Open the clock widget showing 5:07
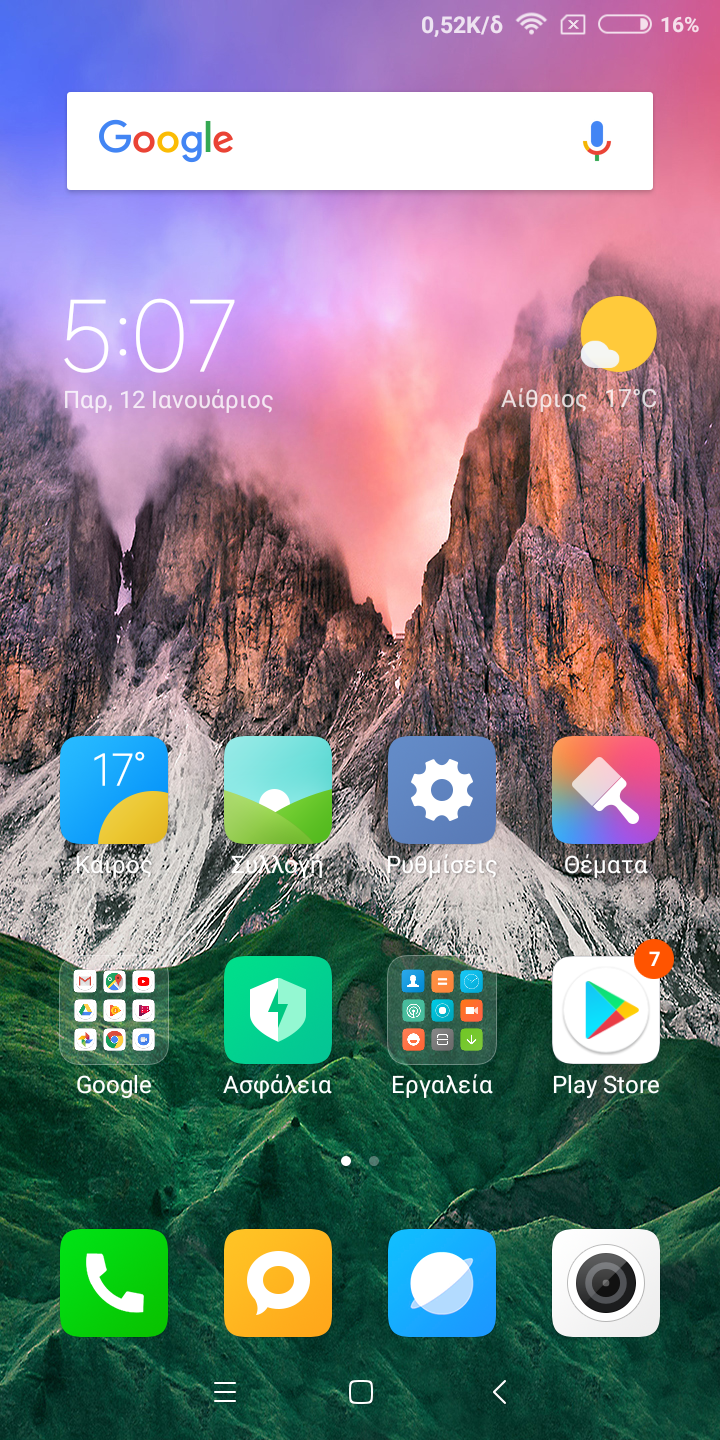The height and width of the screenshot is (1440, 720). tap(150, 335)
